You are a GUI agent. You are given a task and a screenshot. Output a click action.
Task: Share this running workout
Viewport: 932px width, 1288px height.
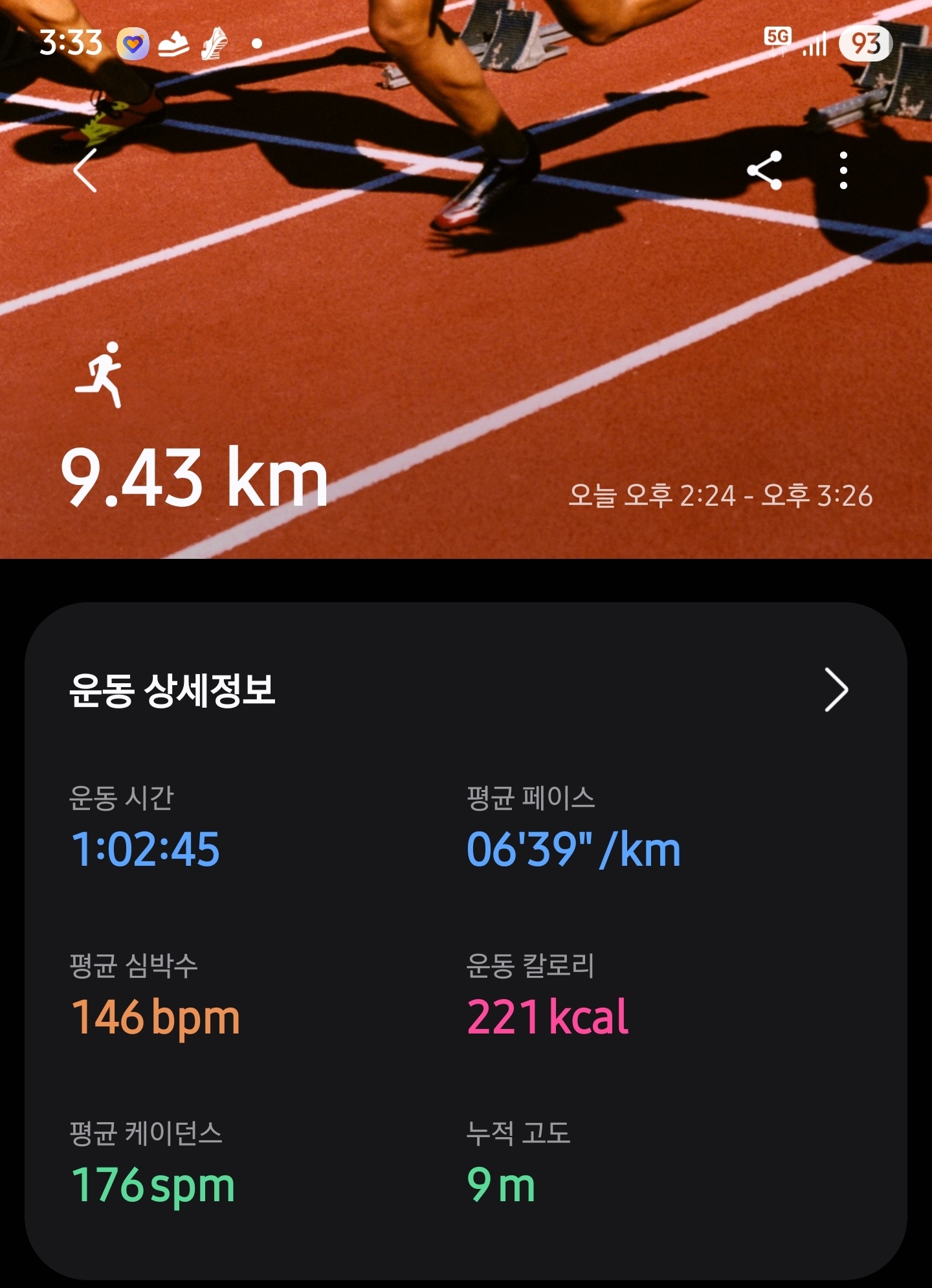pyautogui.click(x=765, y=170)
